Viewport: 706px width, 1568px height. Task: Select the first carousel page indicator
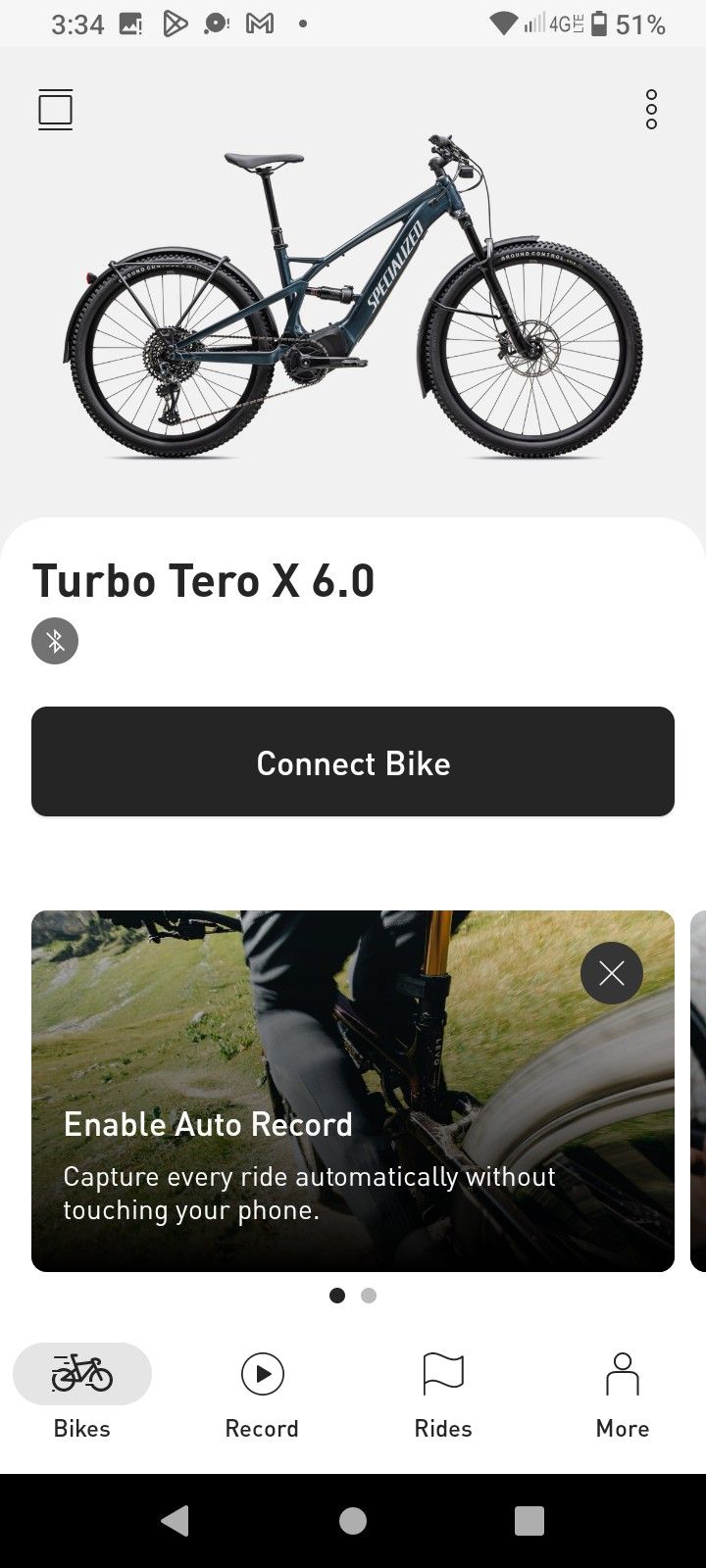[336, 1295]
